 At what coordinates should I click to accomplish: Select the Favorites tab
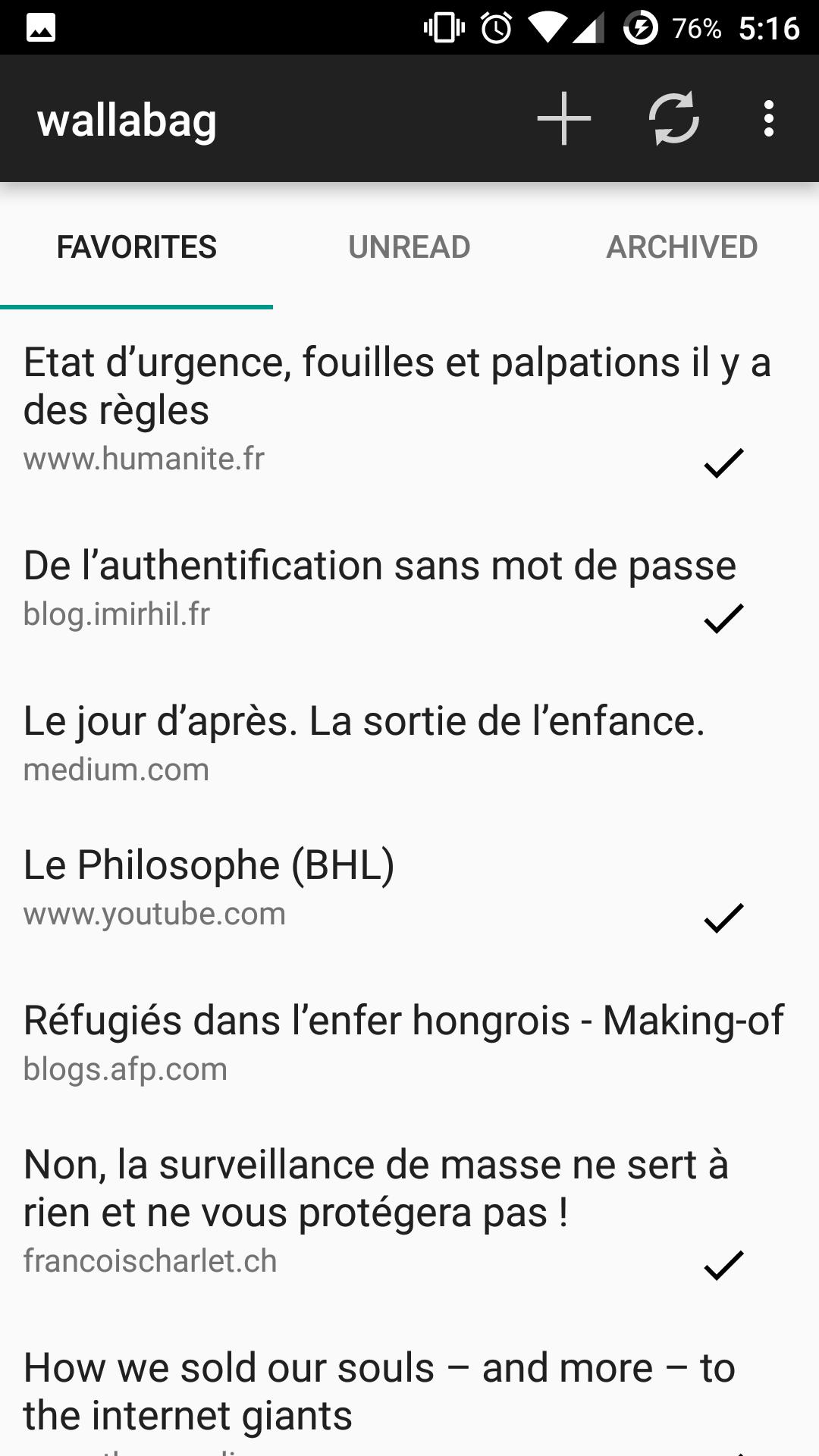(136, 247)
